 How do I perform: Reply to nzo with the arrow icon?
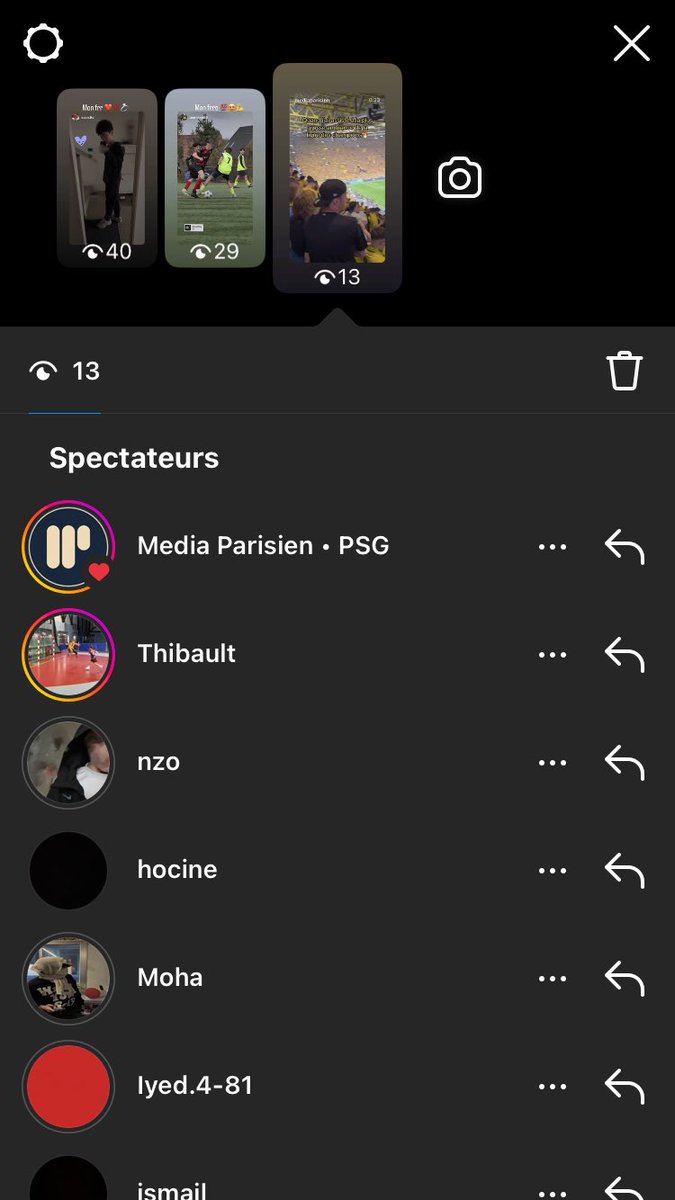point(624,762)
